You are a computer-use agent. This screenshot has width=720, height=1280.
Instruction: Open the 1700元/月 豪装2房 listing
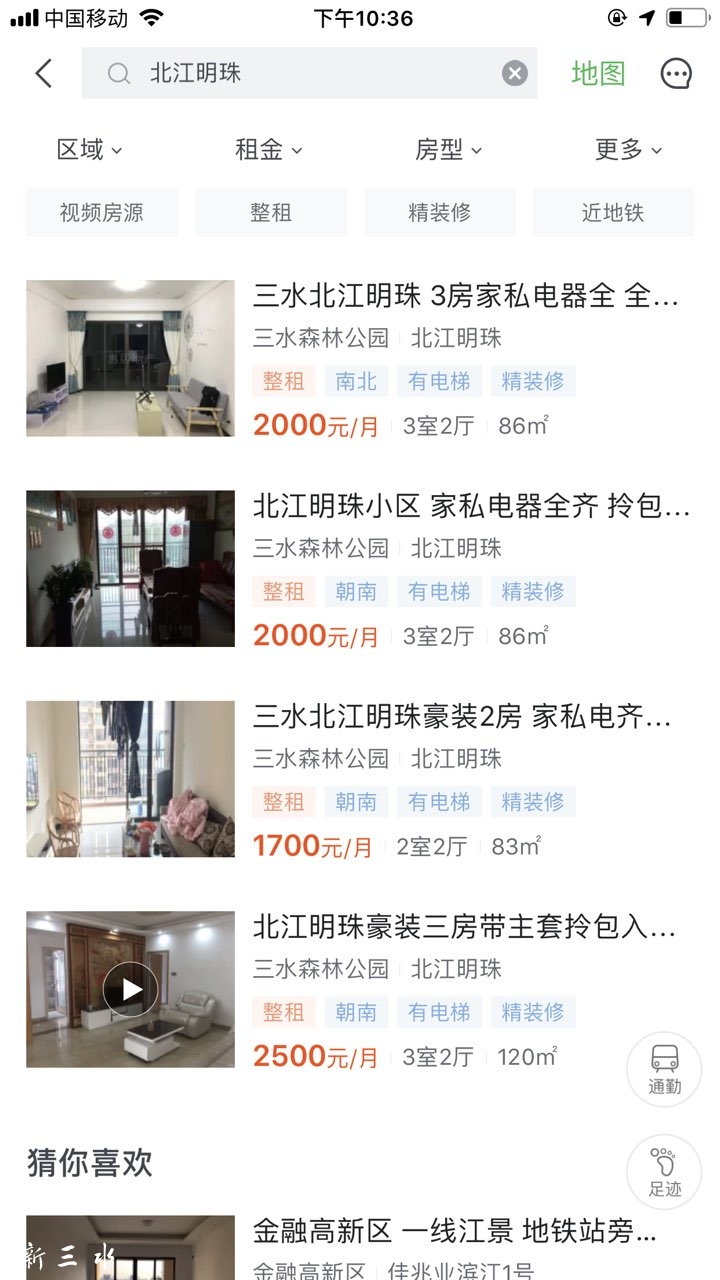pos(460,717)
